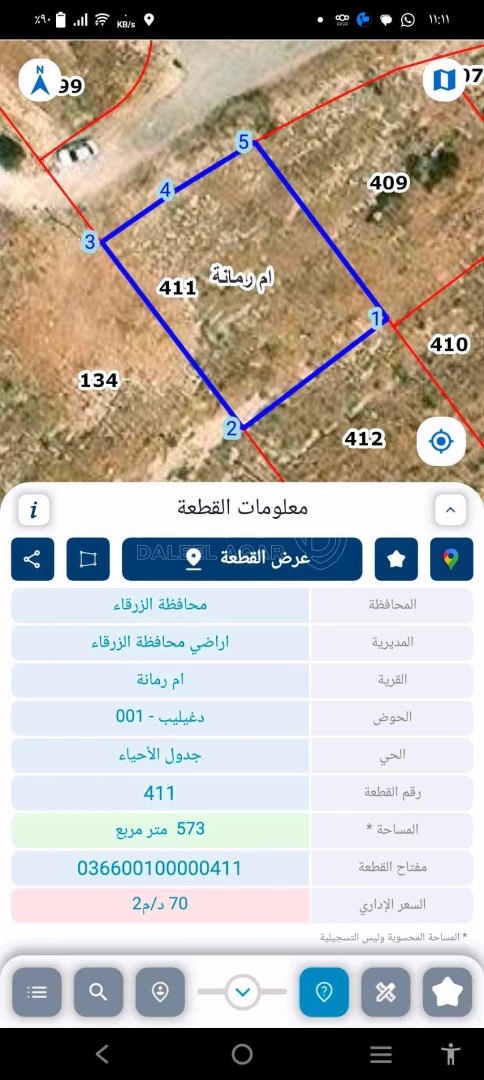The height and width of the screenshot is (1080, 484).
Task: Tap the parcel boundary polygon icon
Action: tap(88, 559)
